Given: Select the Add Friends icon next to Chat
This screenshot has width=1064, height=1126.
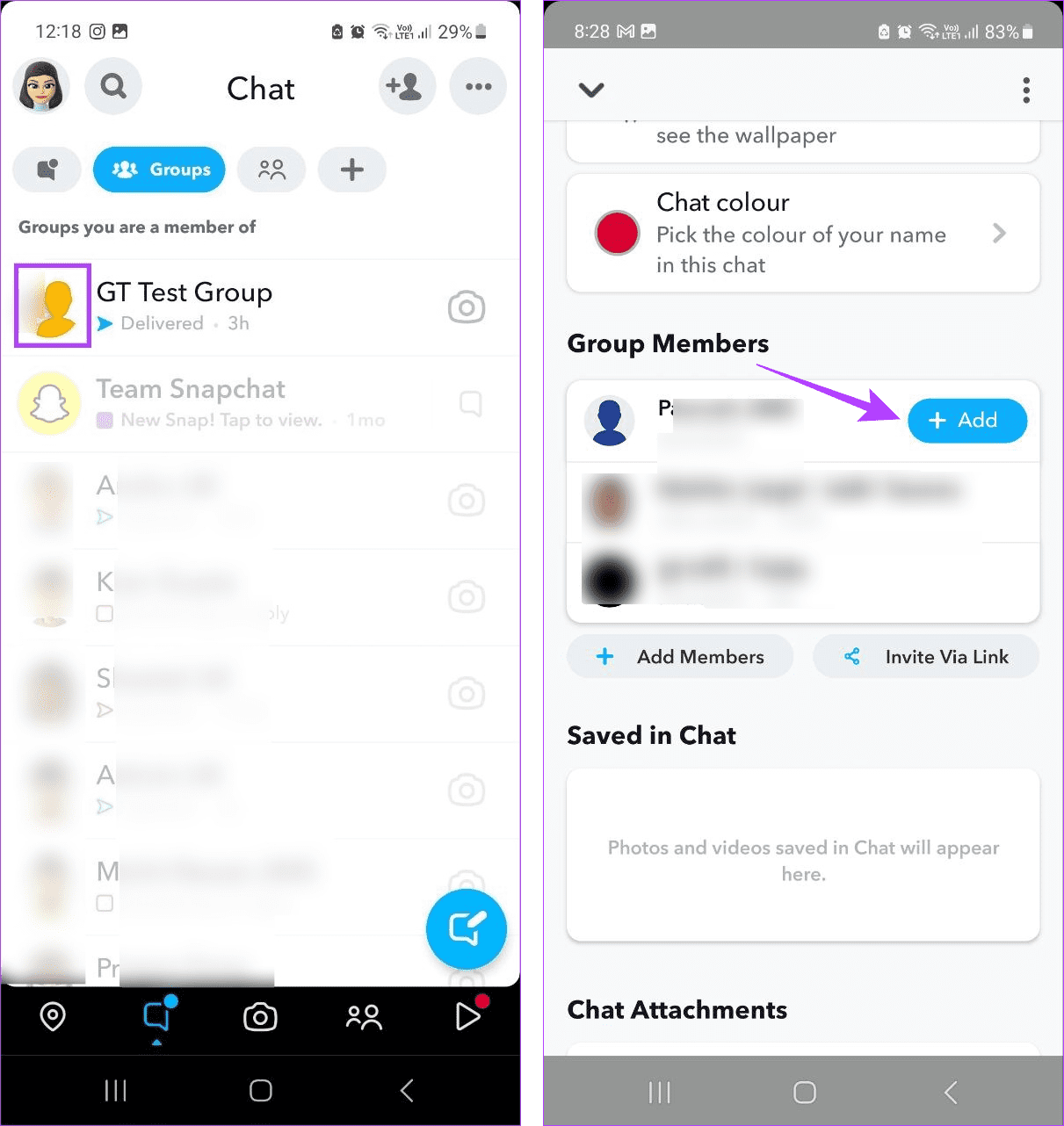Looking at the screenshot, I should point(407,86).
